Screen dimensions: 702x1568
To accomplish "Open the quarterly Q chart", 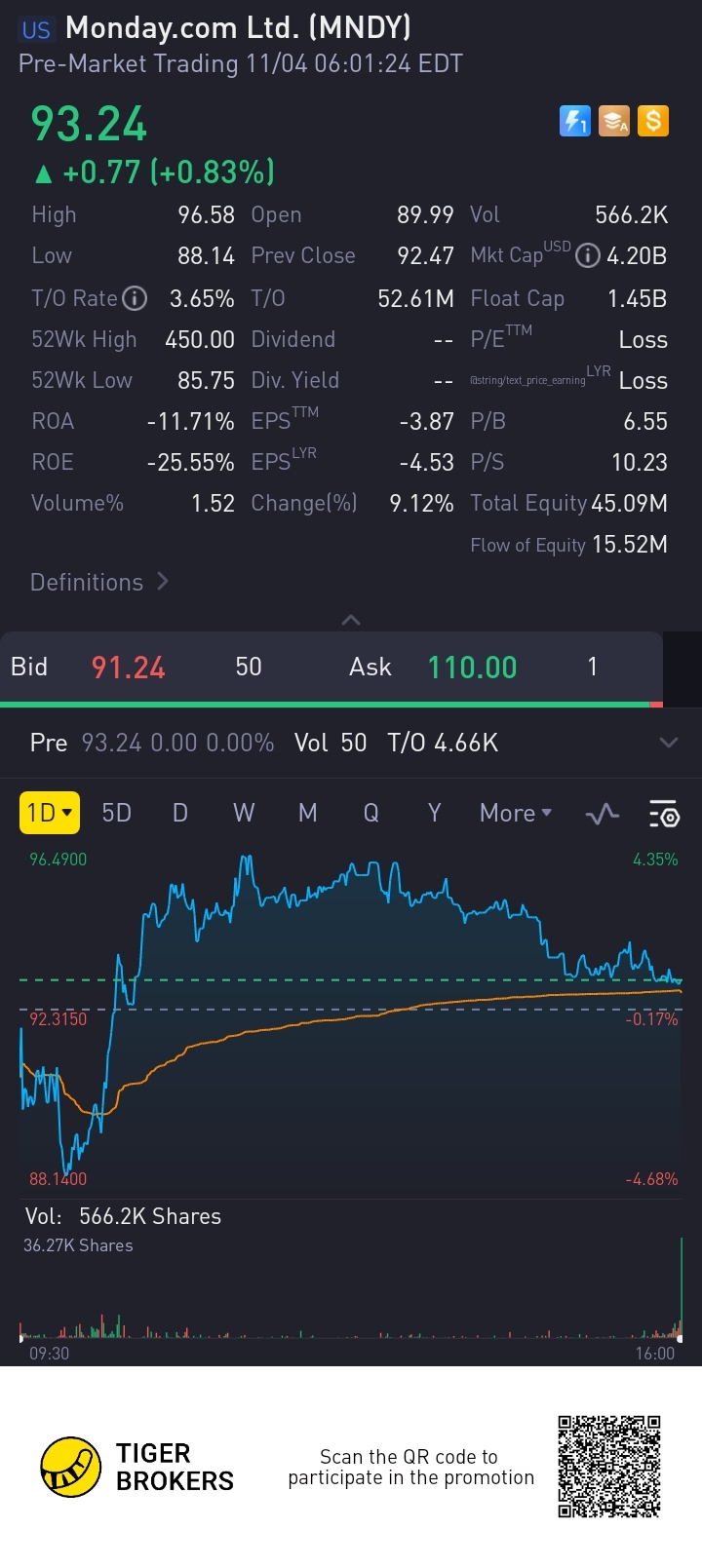I will point(371,813).
